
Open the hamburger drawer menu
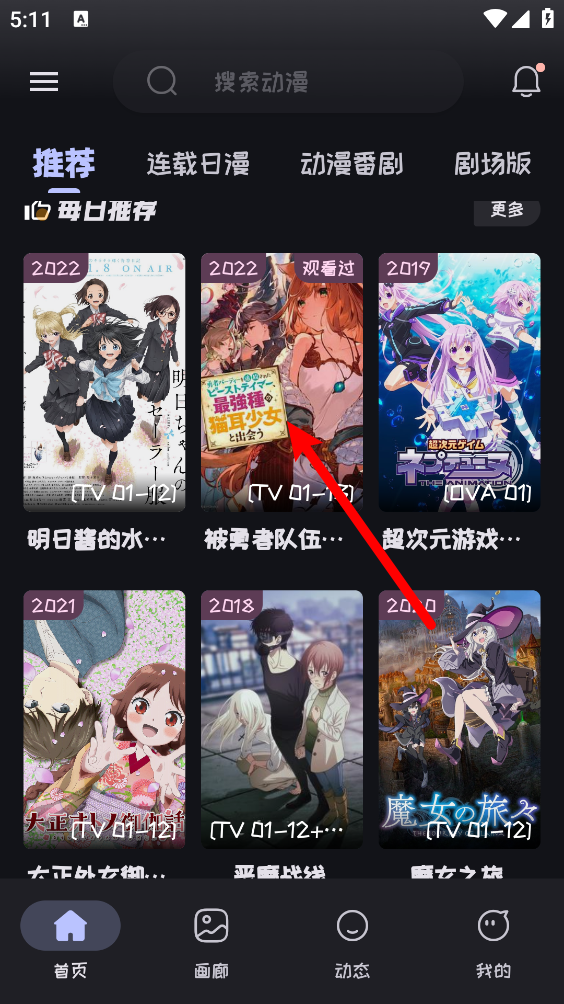(x=44, y=81)
